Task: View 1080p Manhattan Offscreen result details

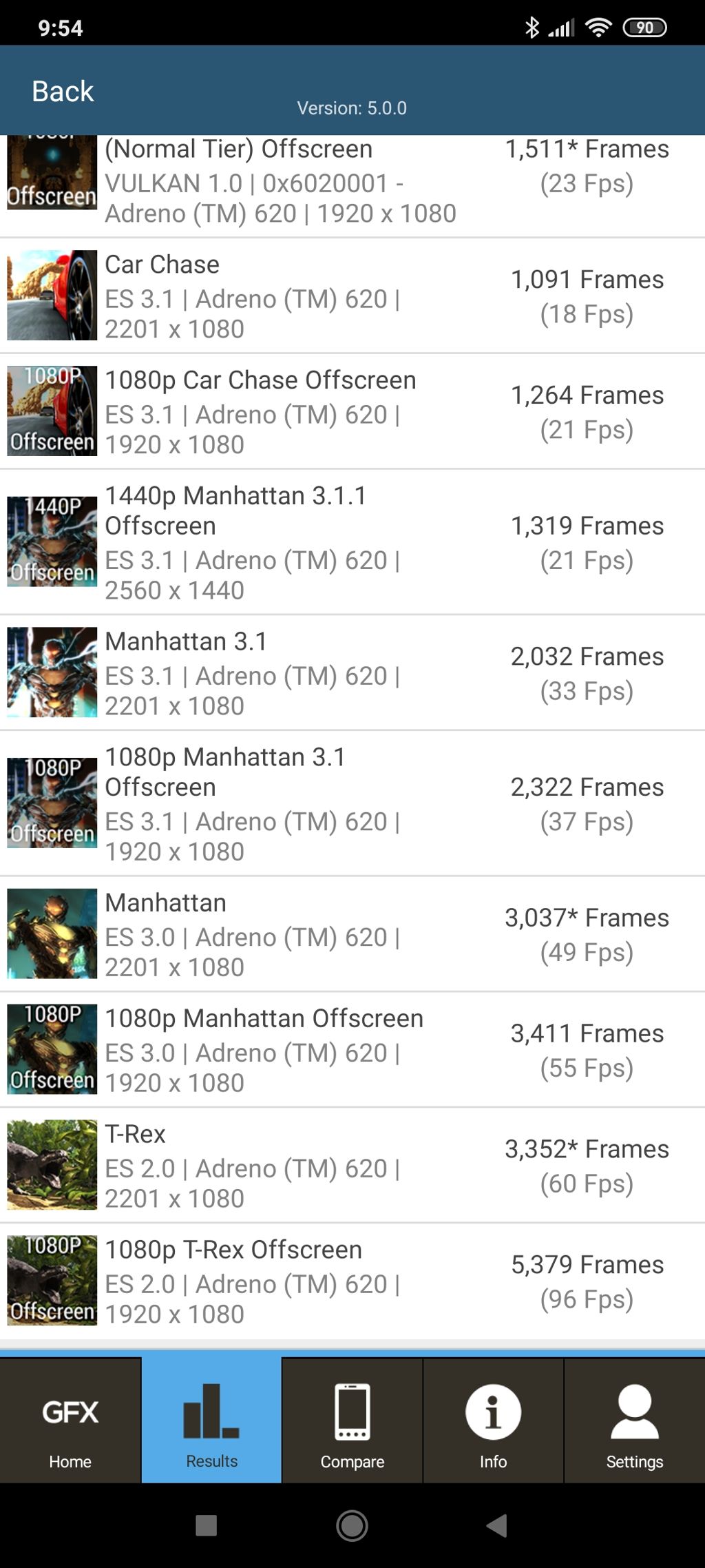Action: (352, 1050)
